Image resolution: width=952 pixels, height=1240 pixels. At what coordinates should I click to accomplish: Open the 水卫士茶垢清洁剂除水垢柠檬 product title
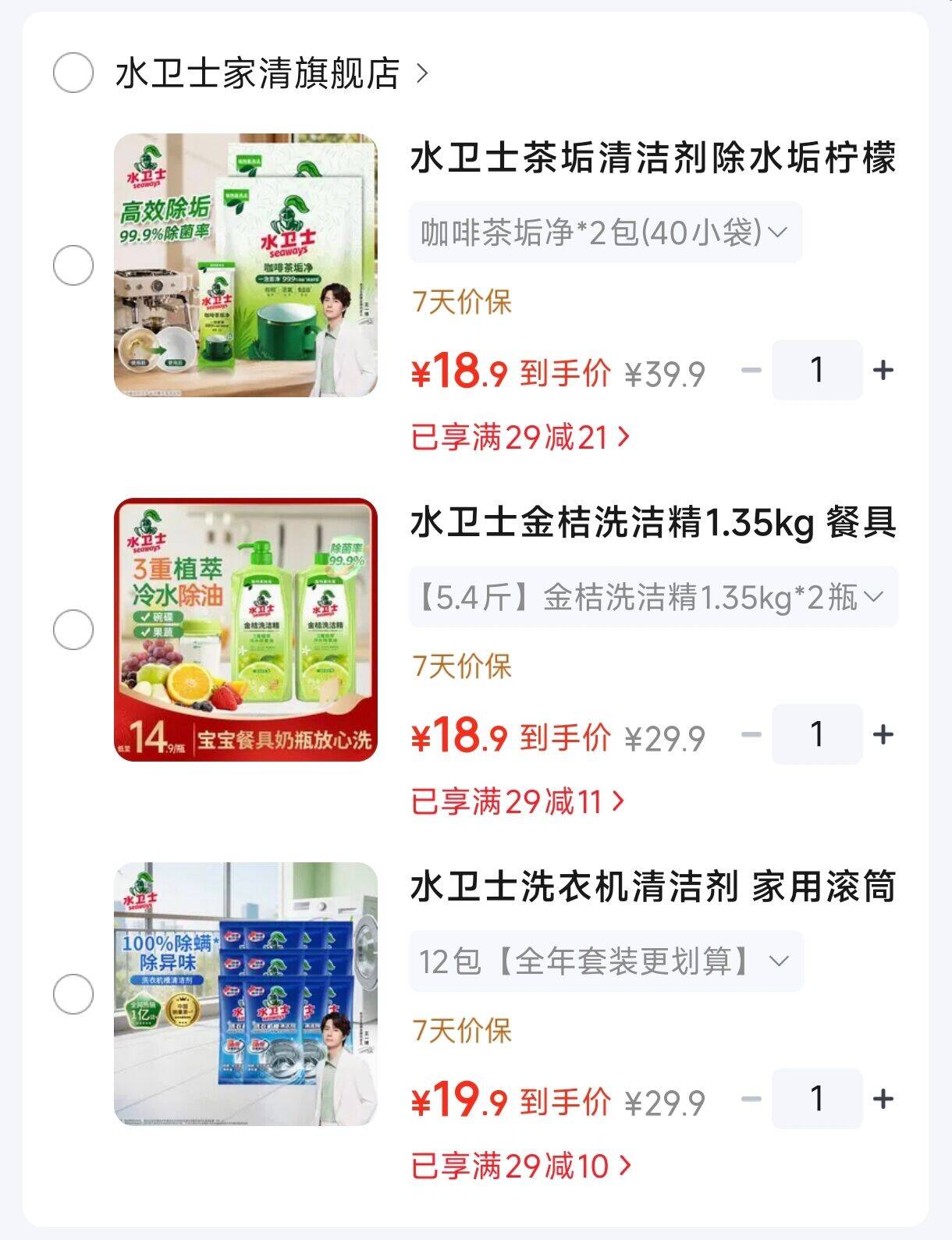(x=654, y=158)
